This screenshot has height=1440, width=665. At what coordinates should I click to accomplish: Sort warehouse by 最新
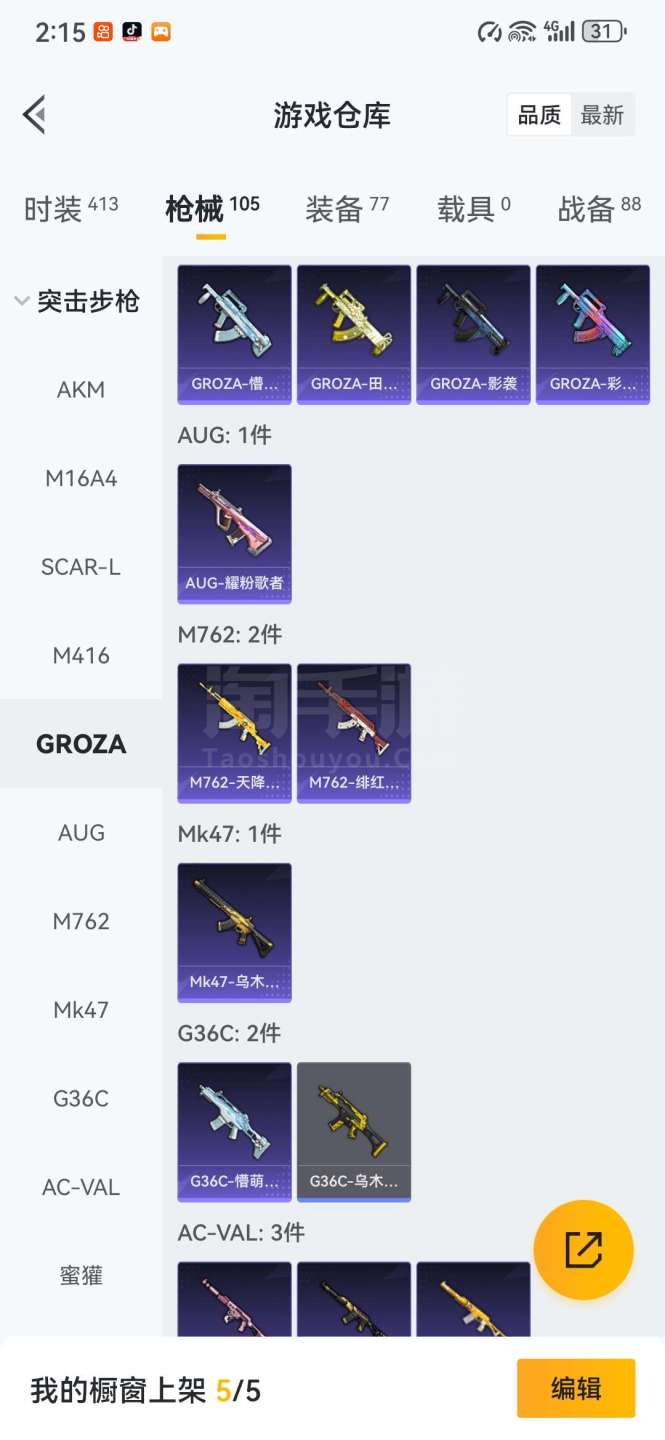(602, 116)
